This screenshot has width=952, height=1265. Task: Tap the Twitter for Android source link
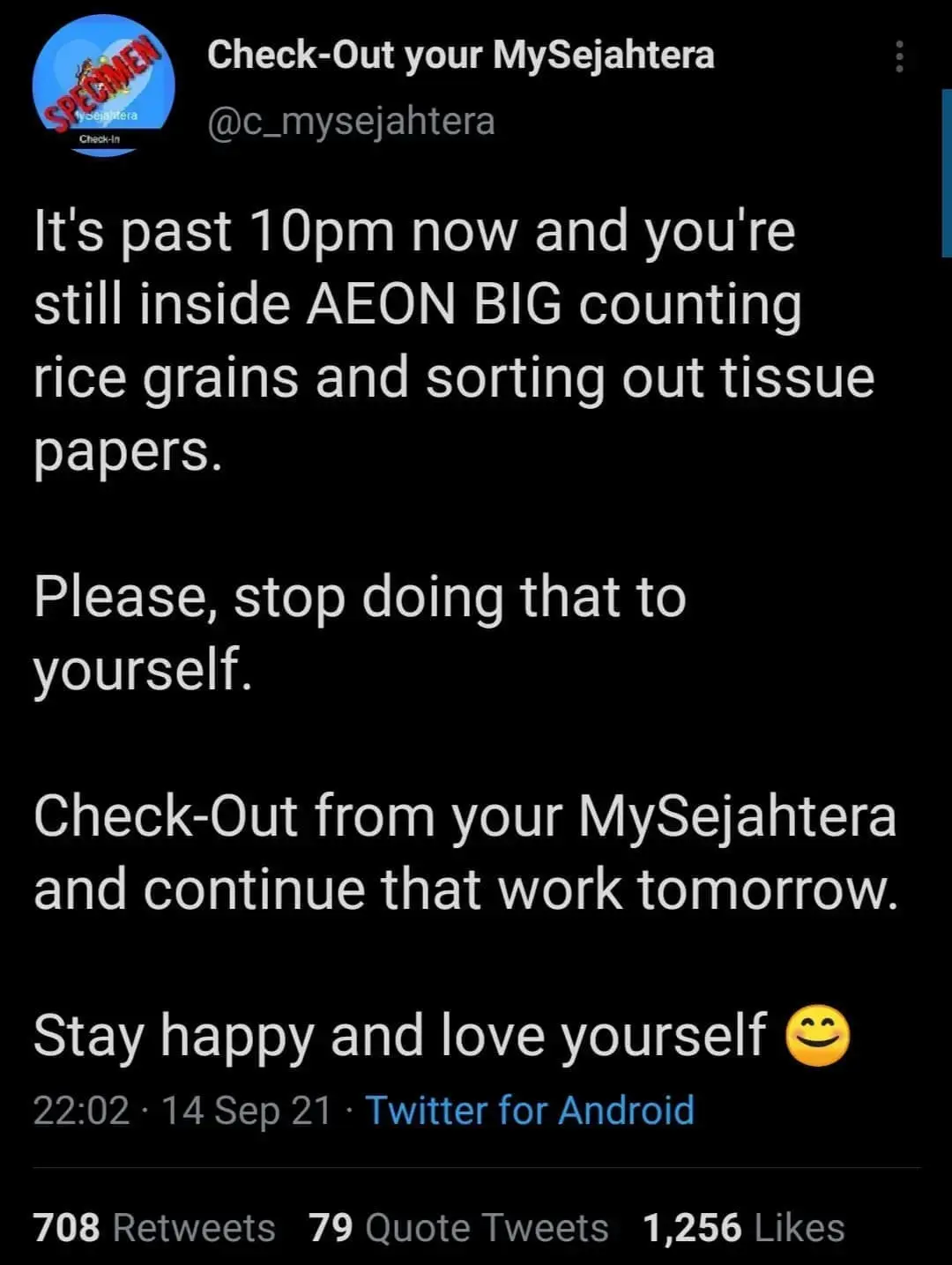tap(530, 1110)
